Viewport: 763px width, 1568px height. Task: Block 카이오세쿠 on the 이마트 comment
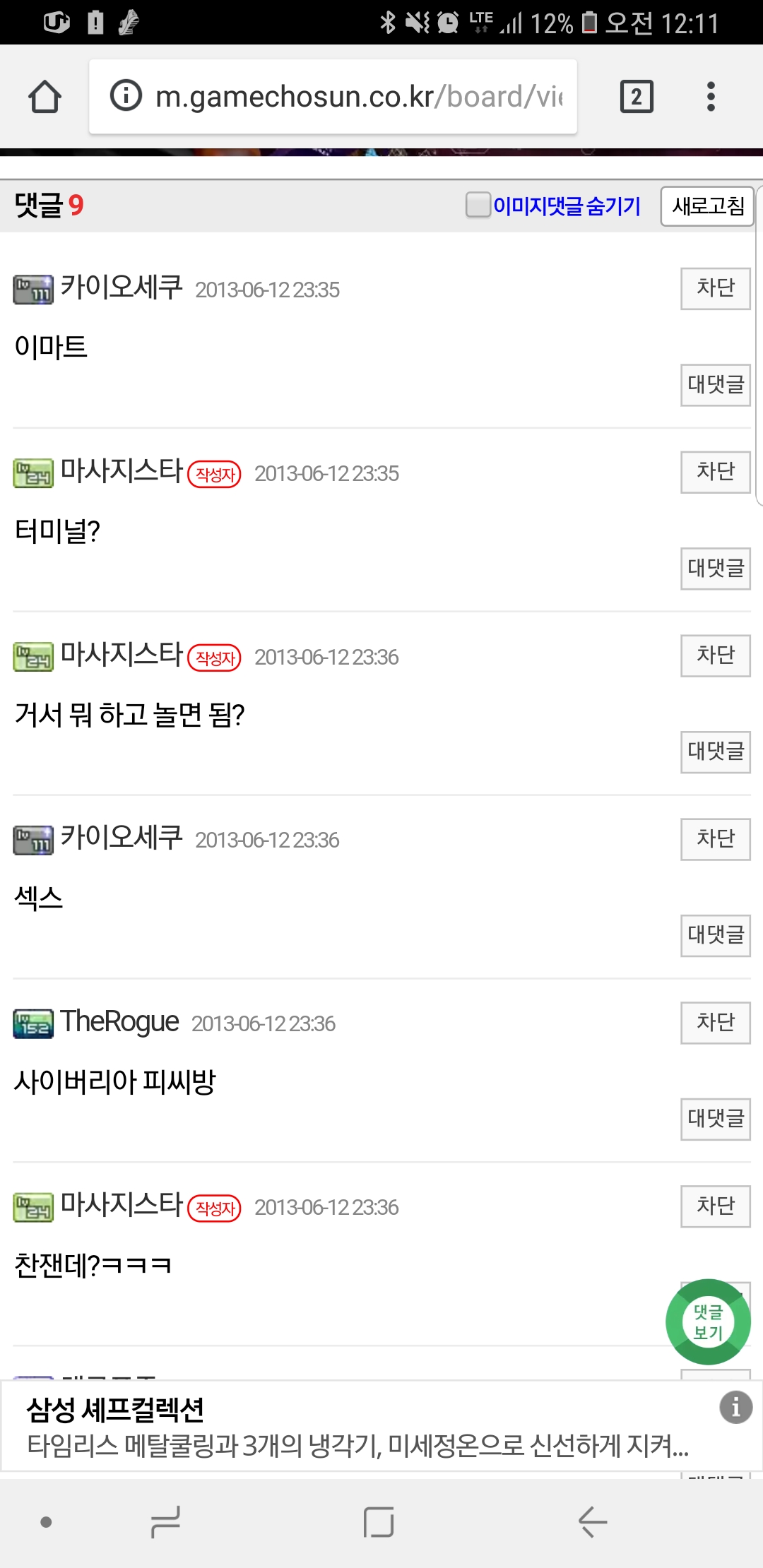click(715, 288)
